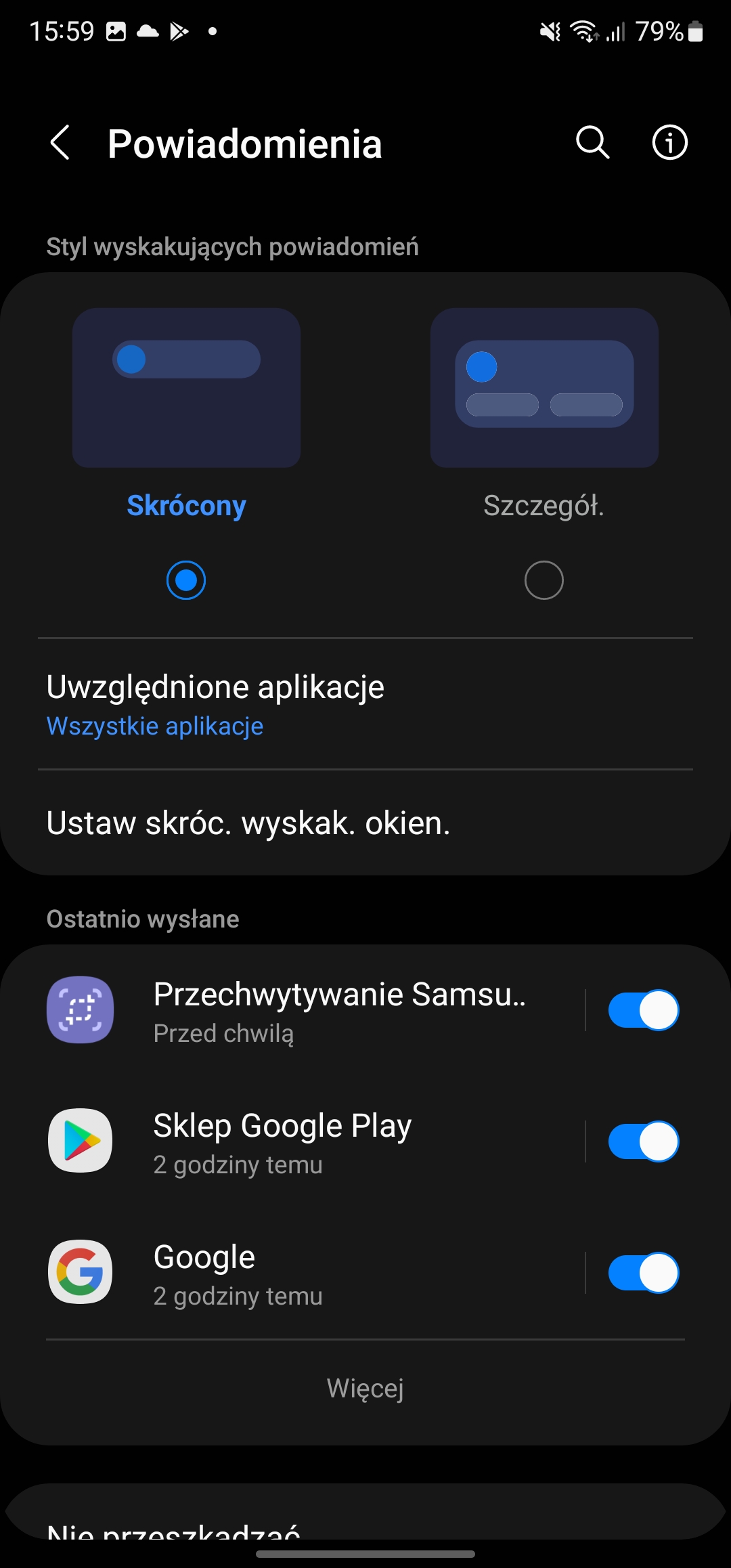
Task: Open the info icon in app bar
Action: (669, 143)
